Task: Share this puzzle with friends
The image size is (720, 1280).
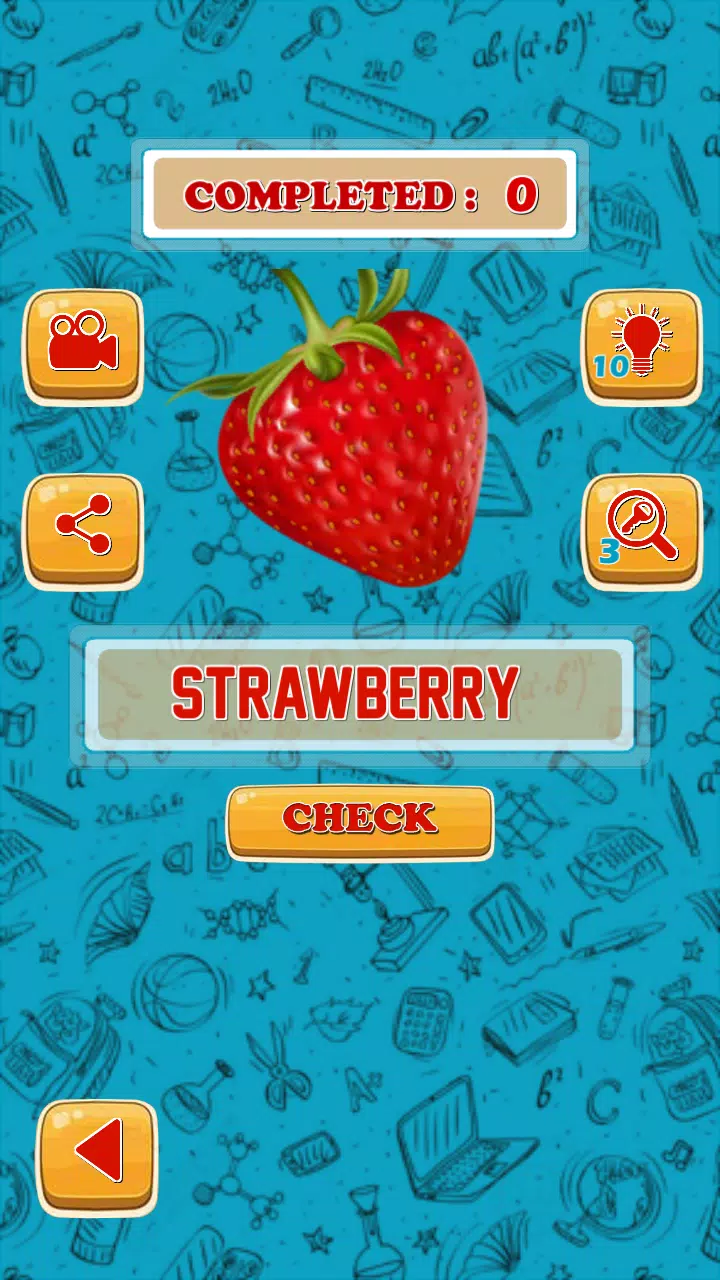Action: pyautogui.click(x=84, y=528)
